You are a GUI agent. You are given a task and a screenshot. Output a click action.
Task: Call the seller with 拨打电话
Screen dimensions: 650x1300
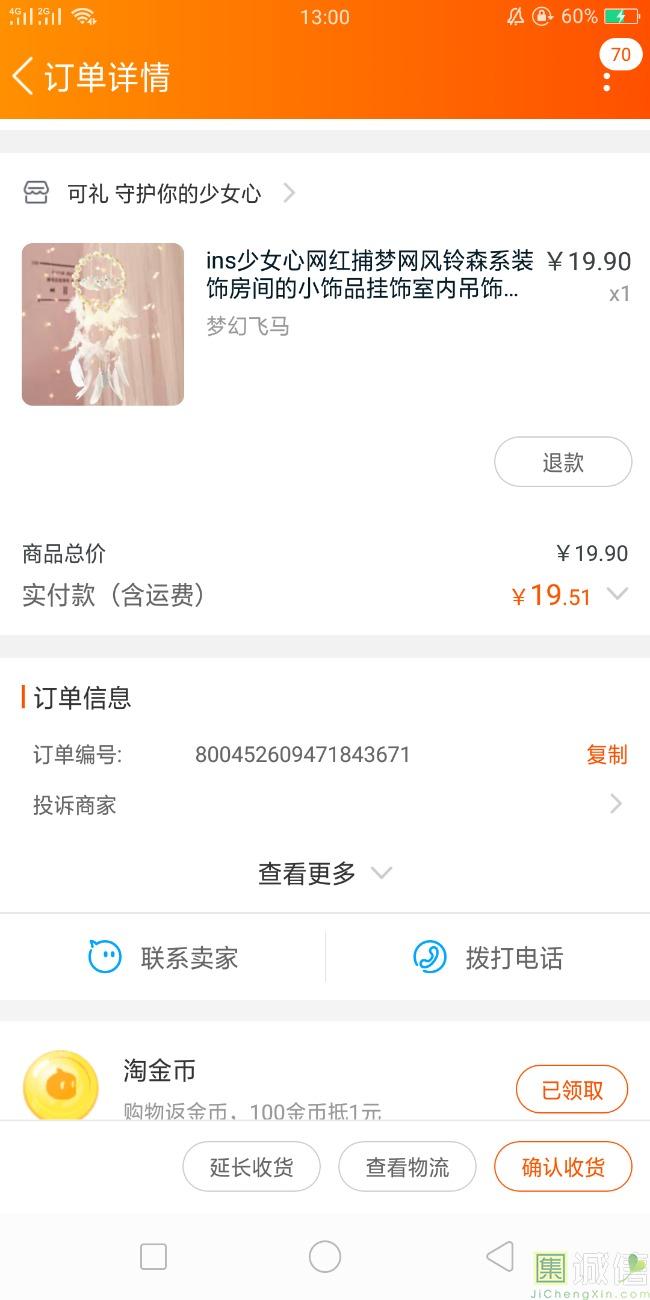tap(488, 957)
